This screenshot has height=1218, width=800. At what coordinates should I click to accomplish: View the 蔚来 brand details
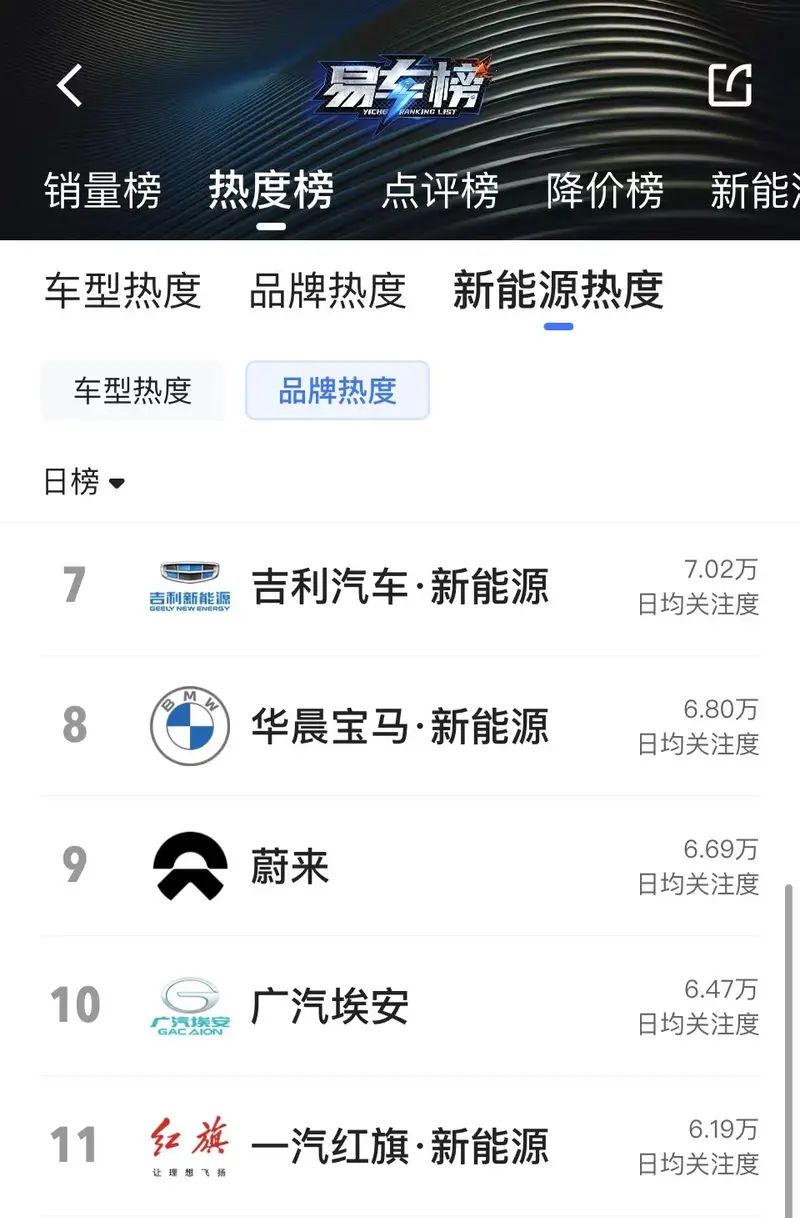coord(400,866)
